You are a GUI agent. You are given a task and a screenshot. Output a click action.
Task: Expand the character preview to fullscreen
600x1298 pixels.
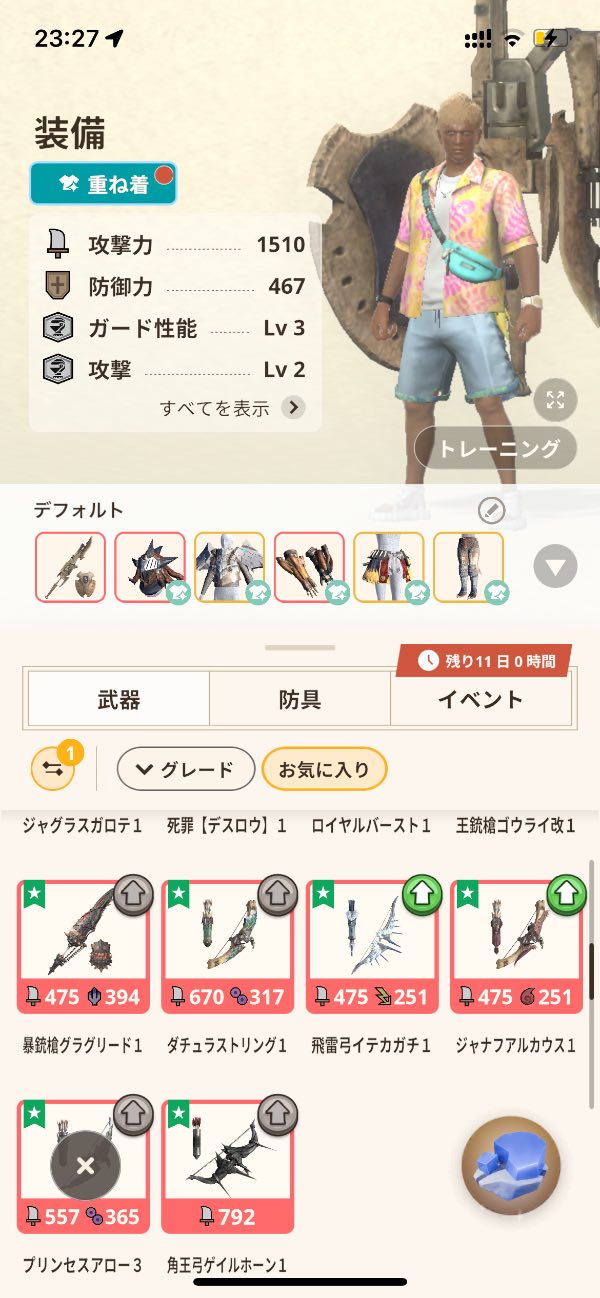(556, 401)
